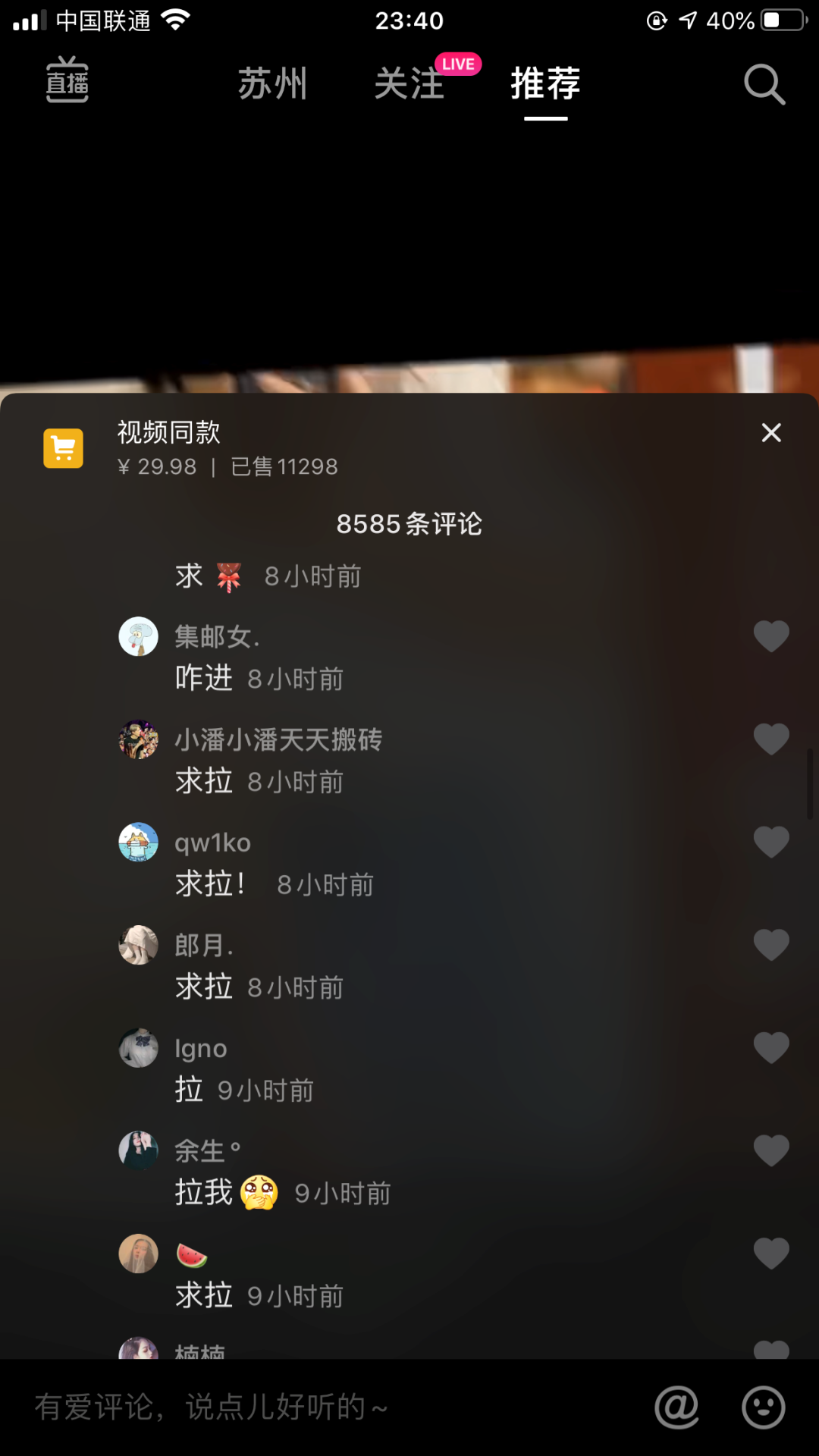
Task: Open qw1ko's profile avatar
Action: (x=139, y=843)
